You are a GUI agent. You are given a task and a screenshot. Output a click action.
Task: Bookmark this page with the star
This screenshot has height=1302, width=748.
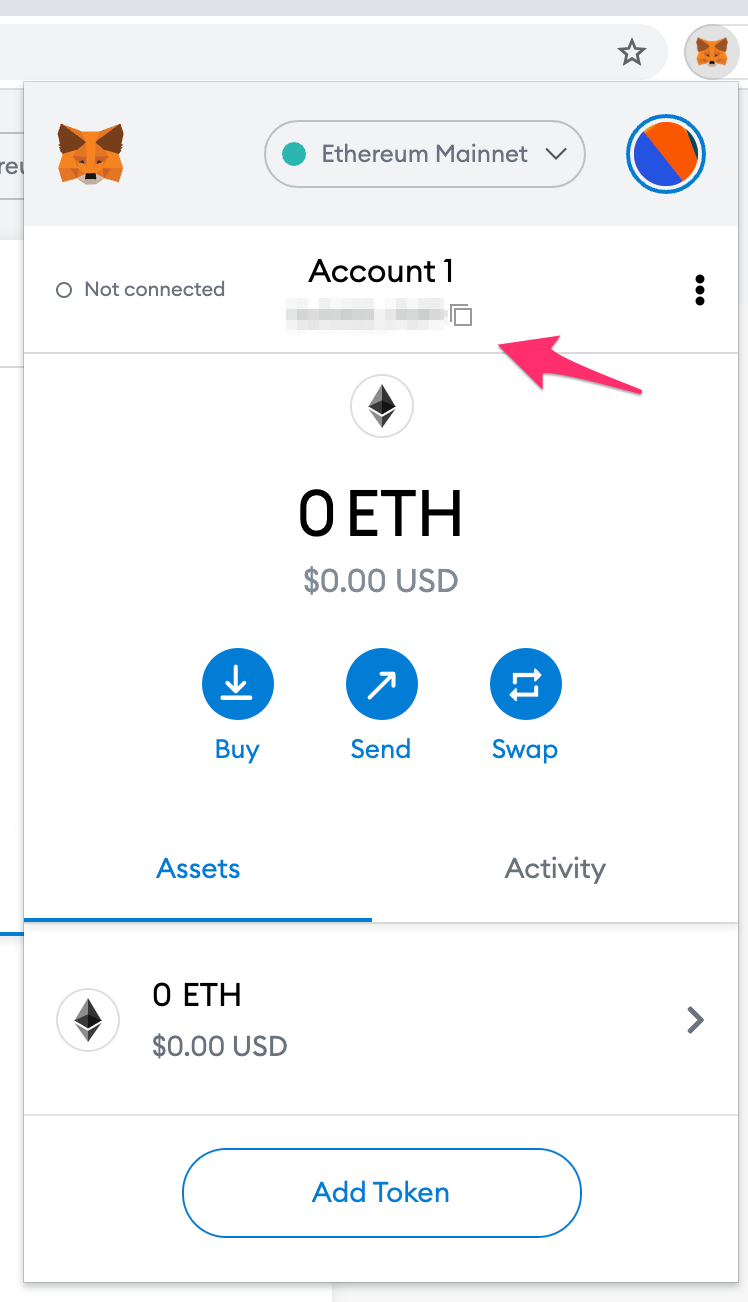(x=632, y=52)
